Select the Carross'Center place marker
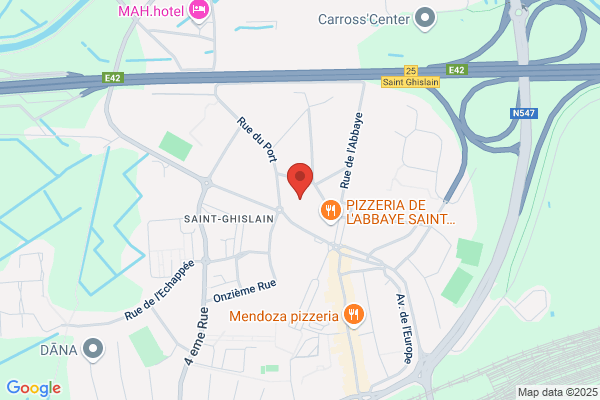This screenshot has width=600, height=400. pos(425,19)
